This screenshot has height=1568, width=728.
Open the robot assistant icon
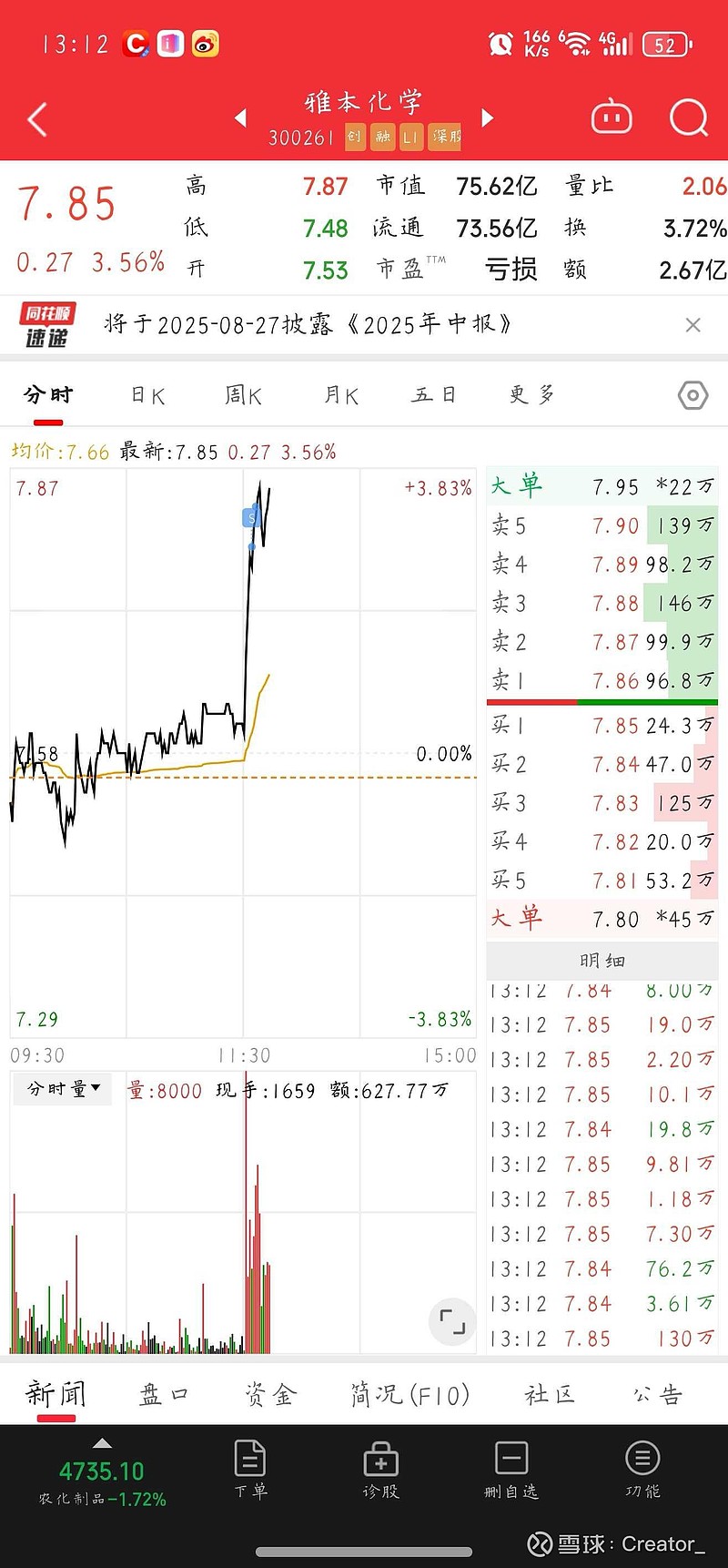coord(612,117)
